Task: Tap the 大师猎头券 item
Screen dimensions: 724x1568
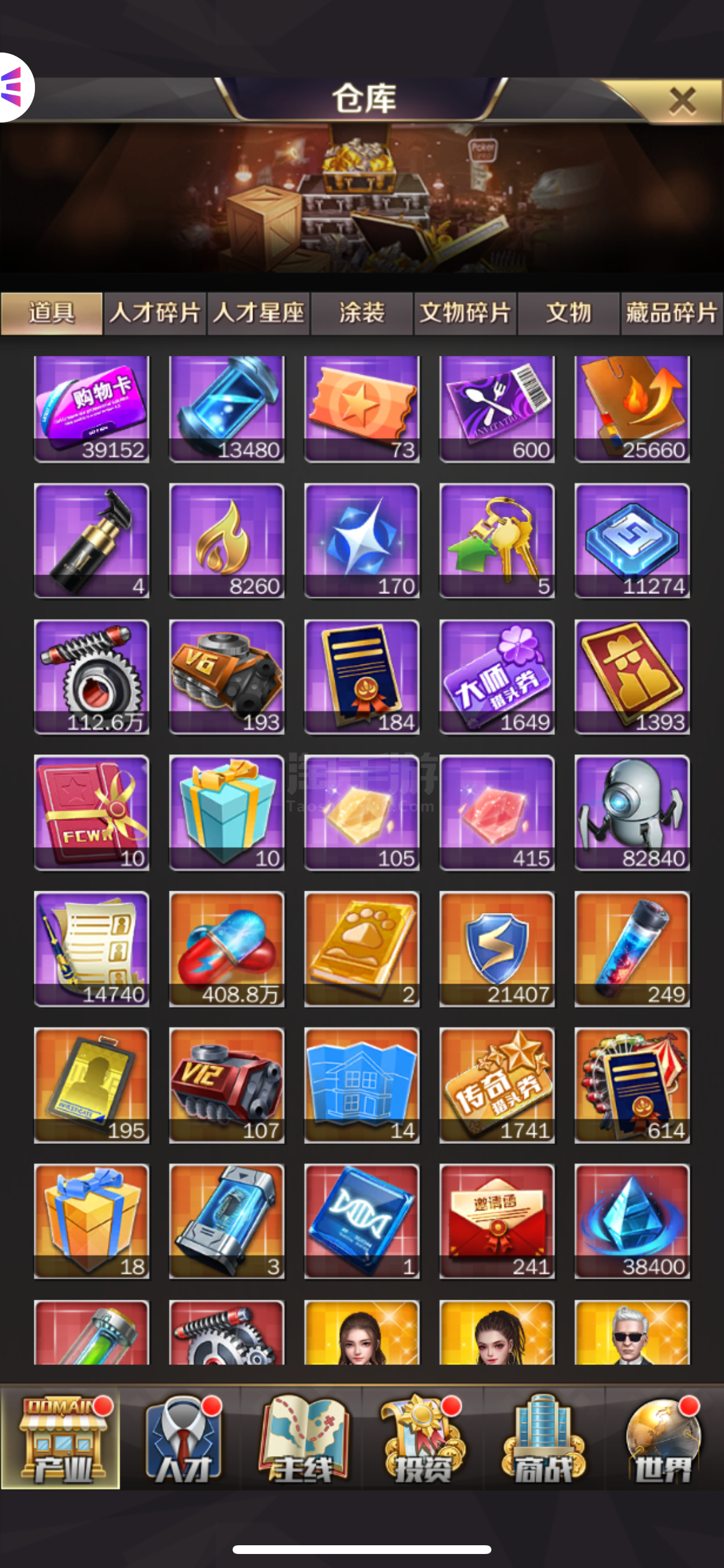Action: (x=497, y=677)
